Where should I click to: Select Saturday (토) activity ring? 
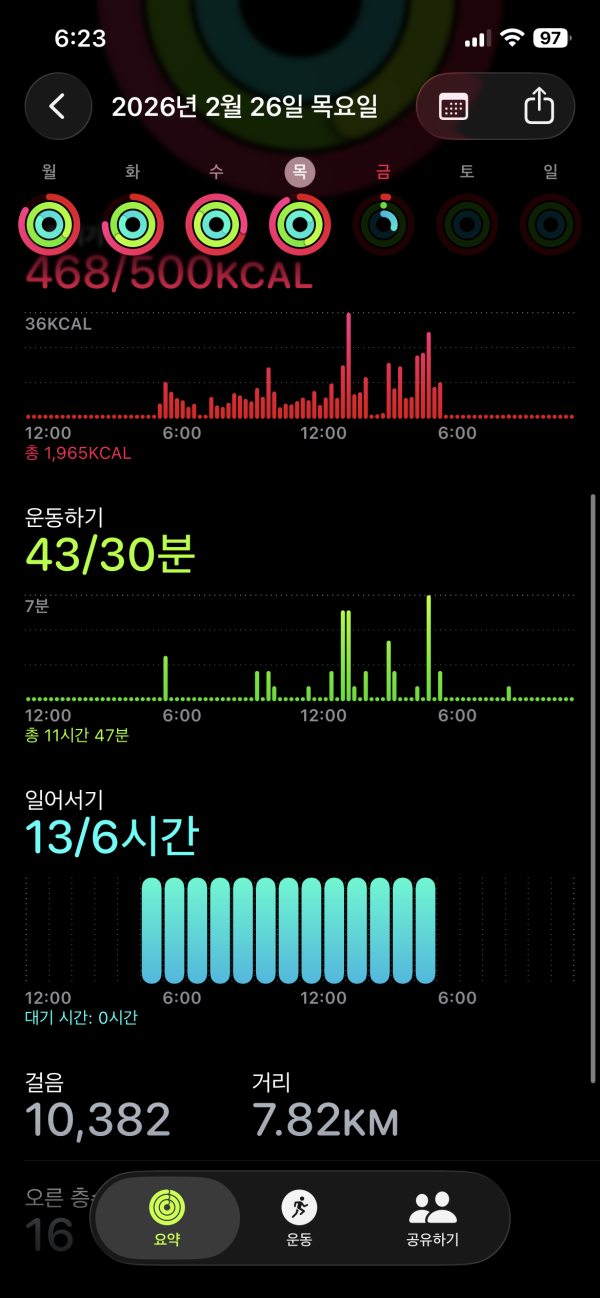pos(467,224)
